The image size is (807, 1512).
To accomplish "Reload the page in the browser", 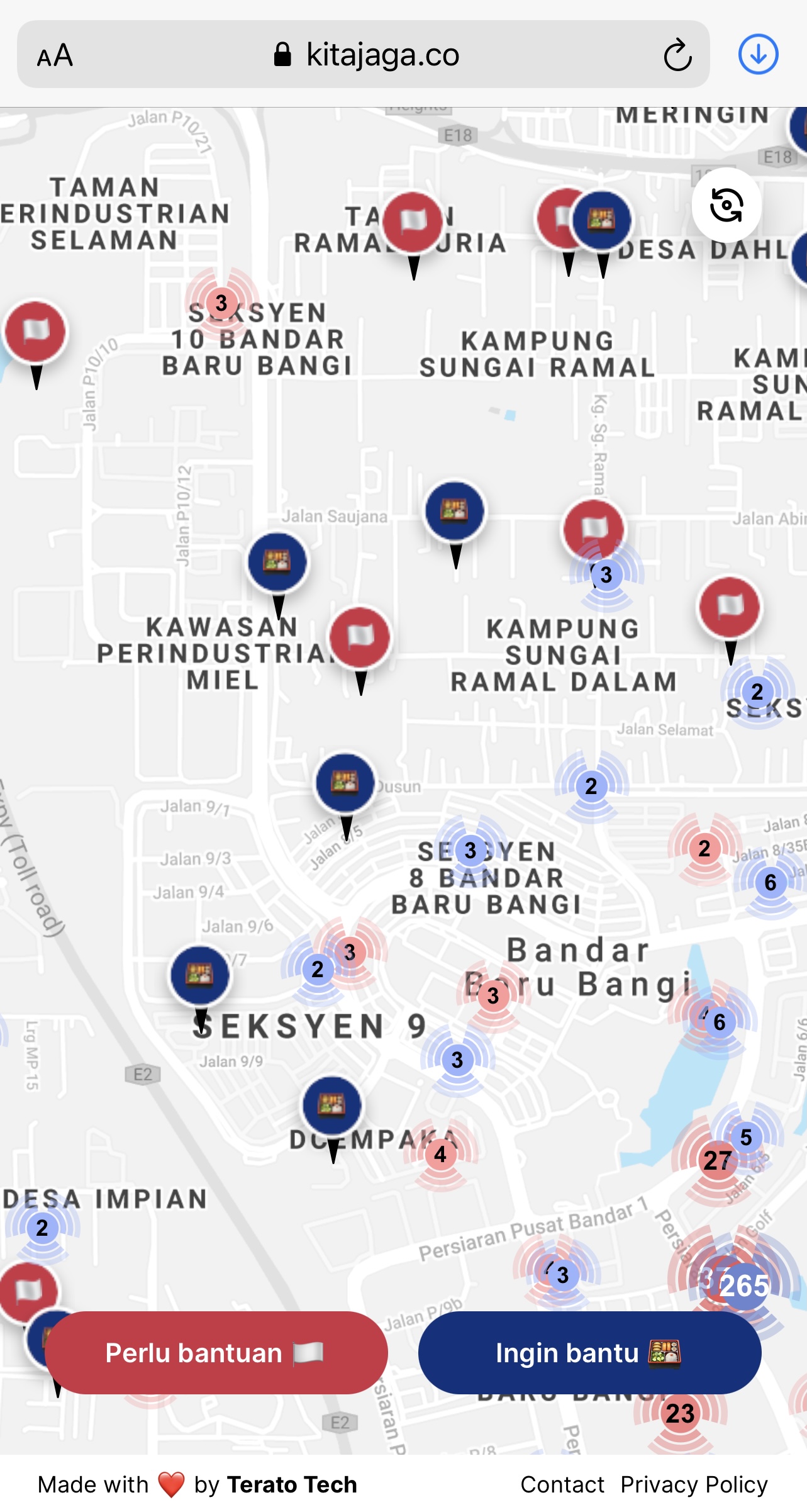I will pyautogui.click(x=677, y=55).
